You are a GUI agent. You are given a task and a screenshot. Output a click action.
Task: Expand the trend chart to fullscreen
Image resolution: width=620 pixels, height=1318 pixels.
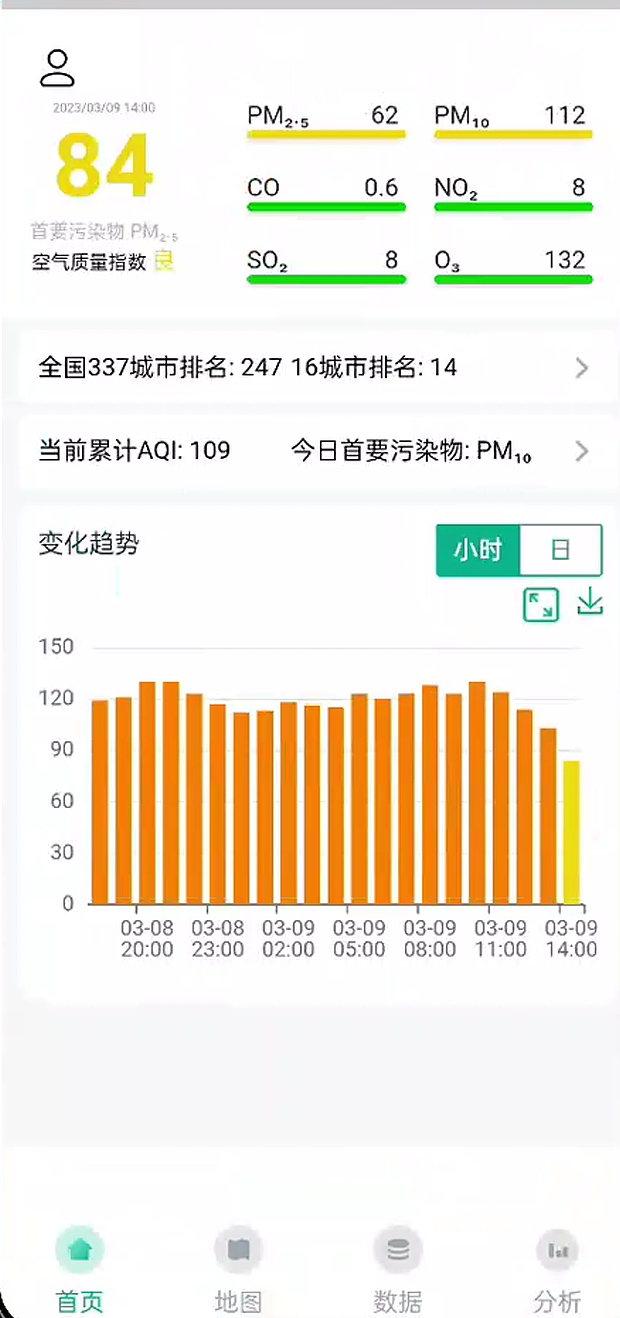(541, 604)
